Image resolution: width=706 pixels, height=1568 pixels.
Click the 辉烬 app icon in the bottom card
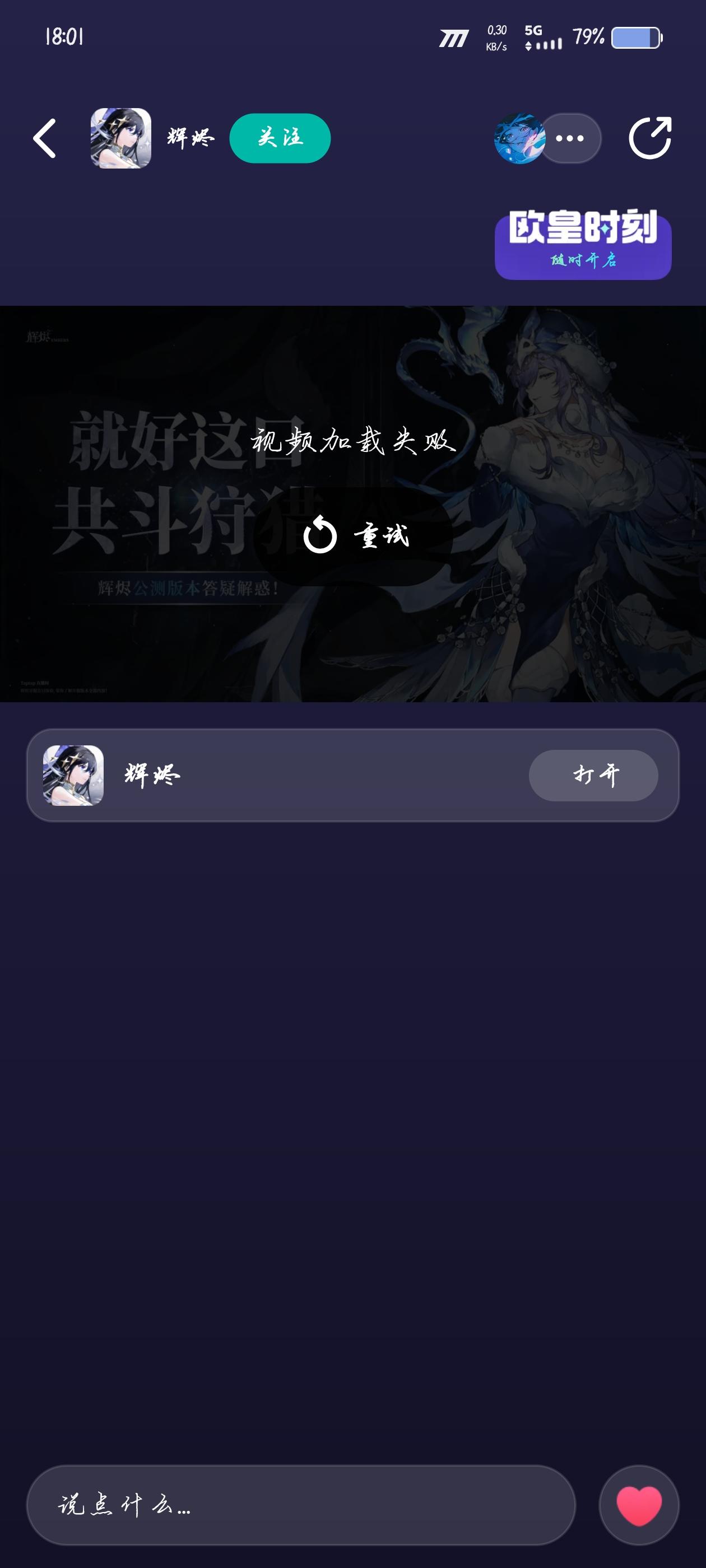[73, 775]
